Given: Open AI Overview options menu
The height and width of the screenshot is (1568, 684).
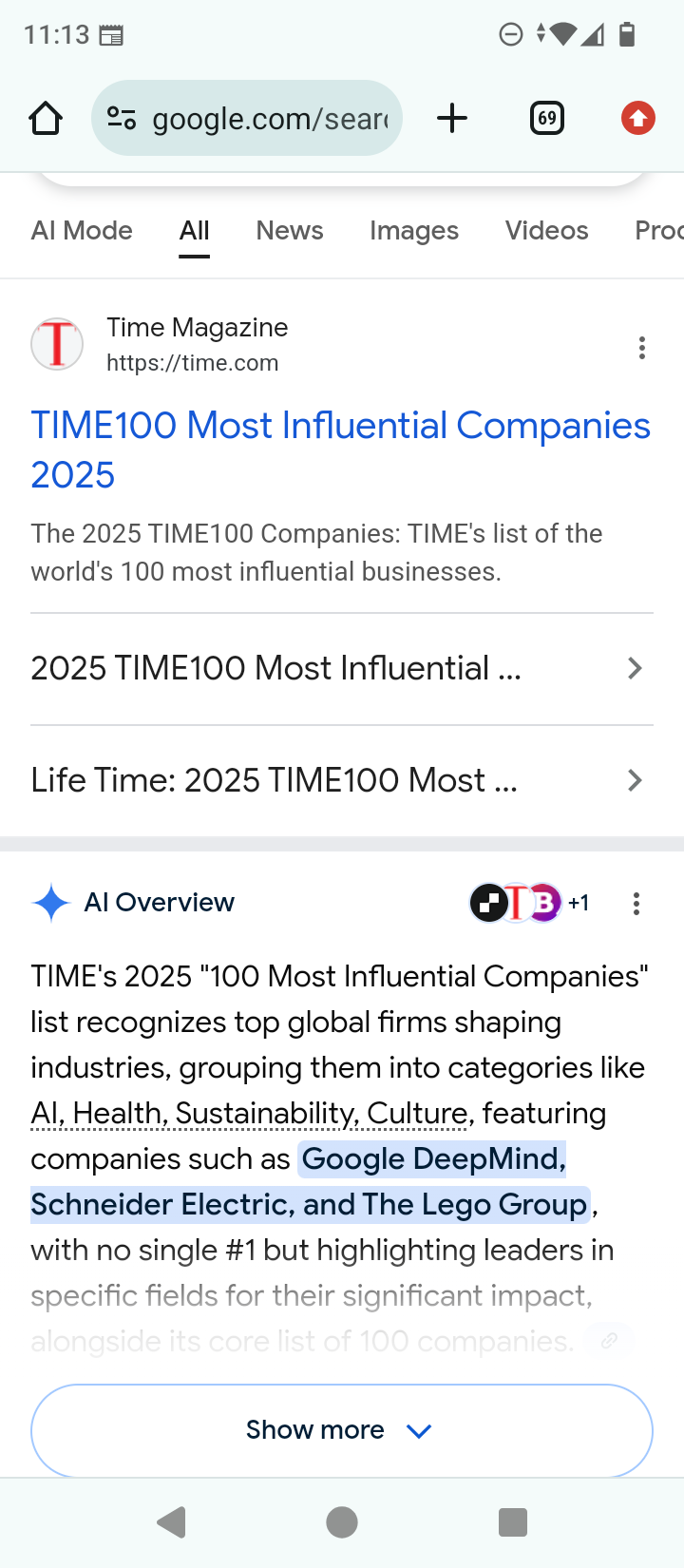Looking at the screenshot, I should click(636, 904).
